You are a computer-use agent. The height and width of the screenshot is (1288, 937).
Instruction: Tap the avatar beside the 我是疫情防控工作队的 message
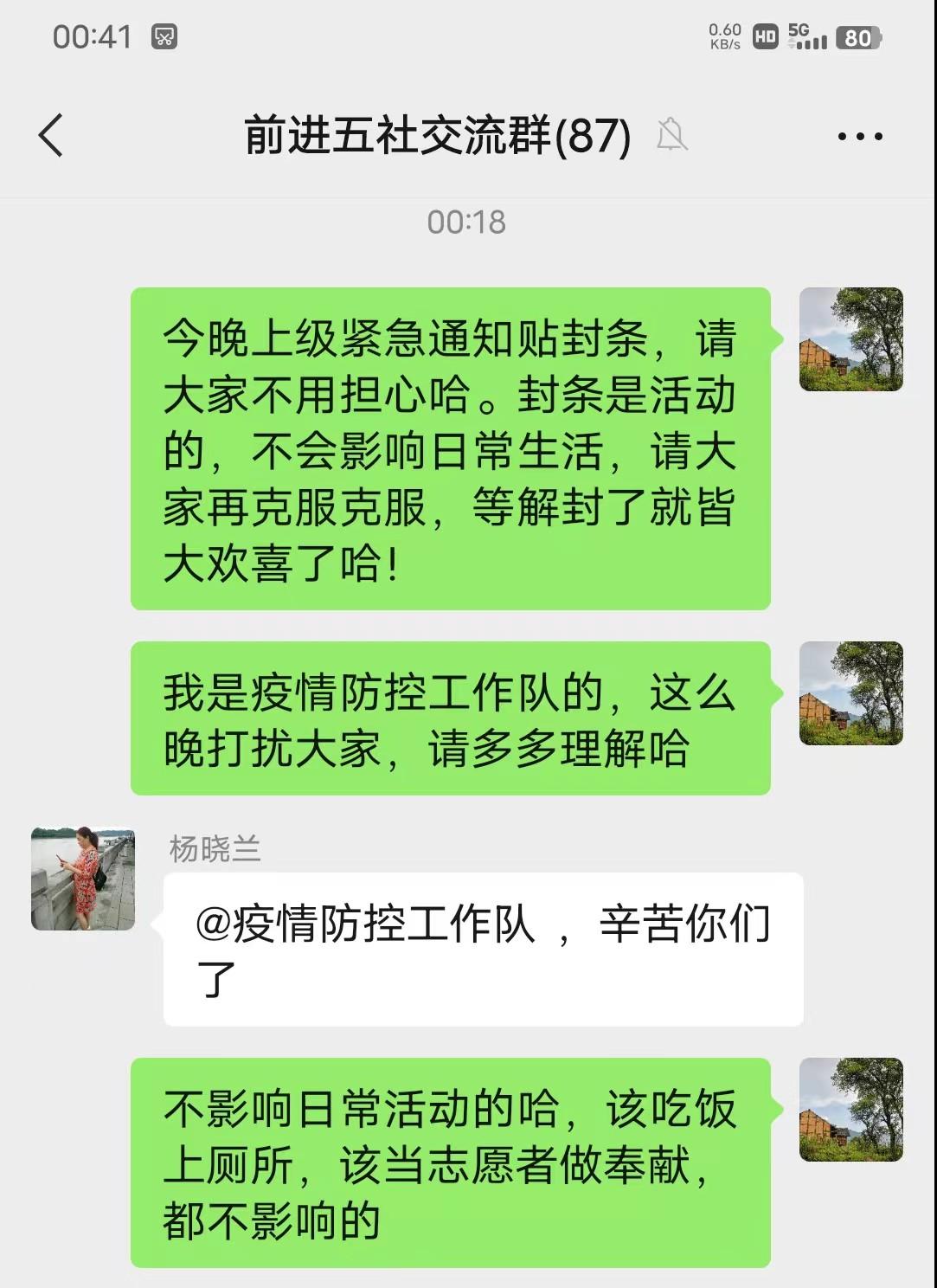pyautogui.click(x=850, y=693)
